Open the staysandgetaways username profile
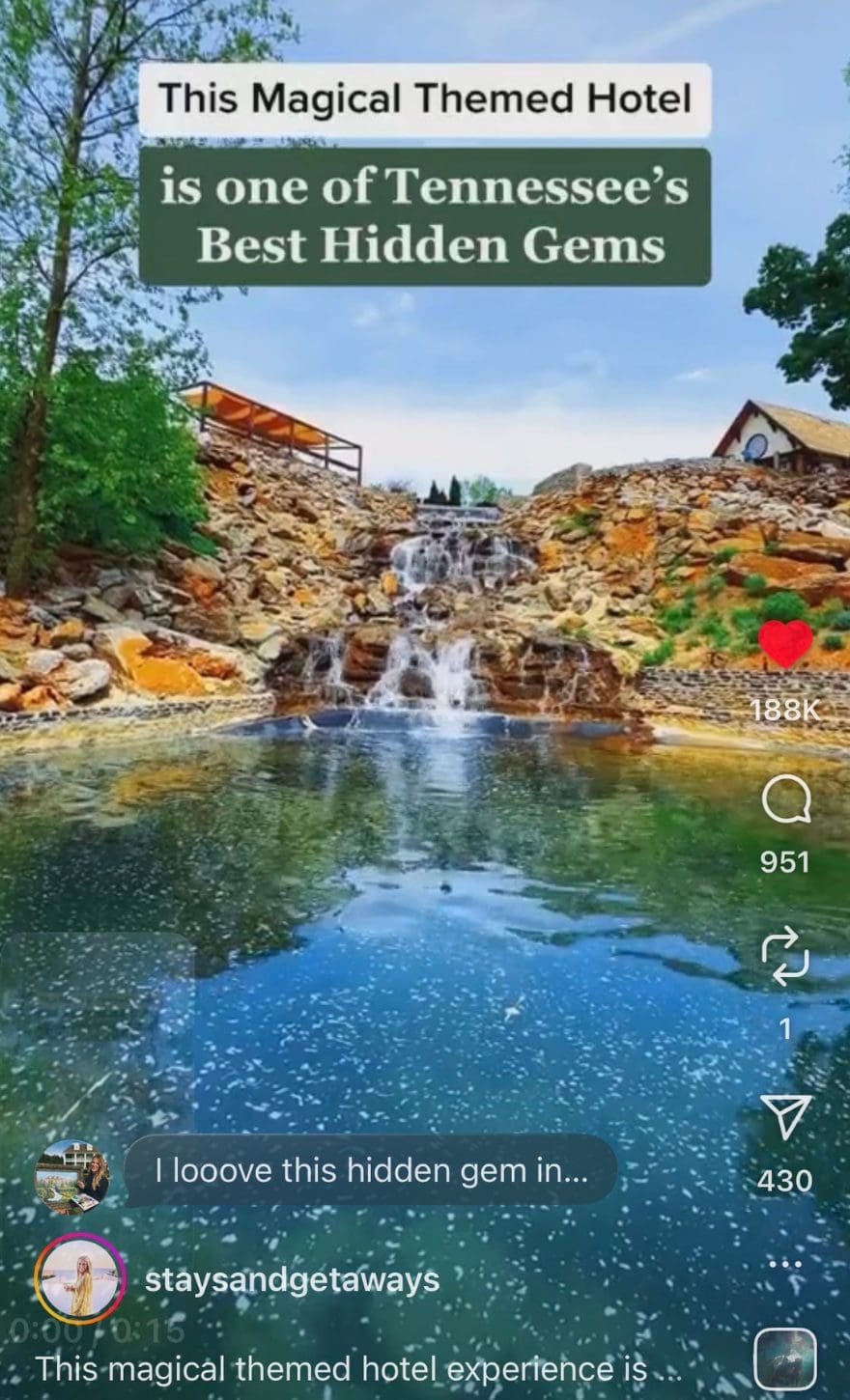Screen dimensions: 850x1400 tap(292, 1280)
